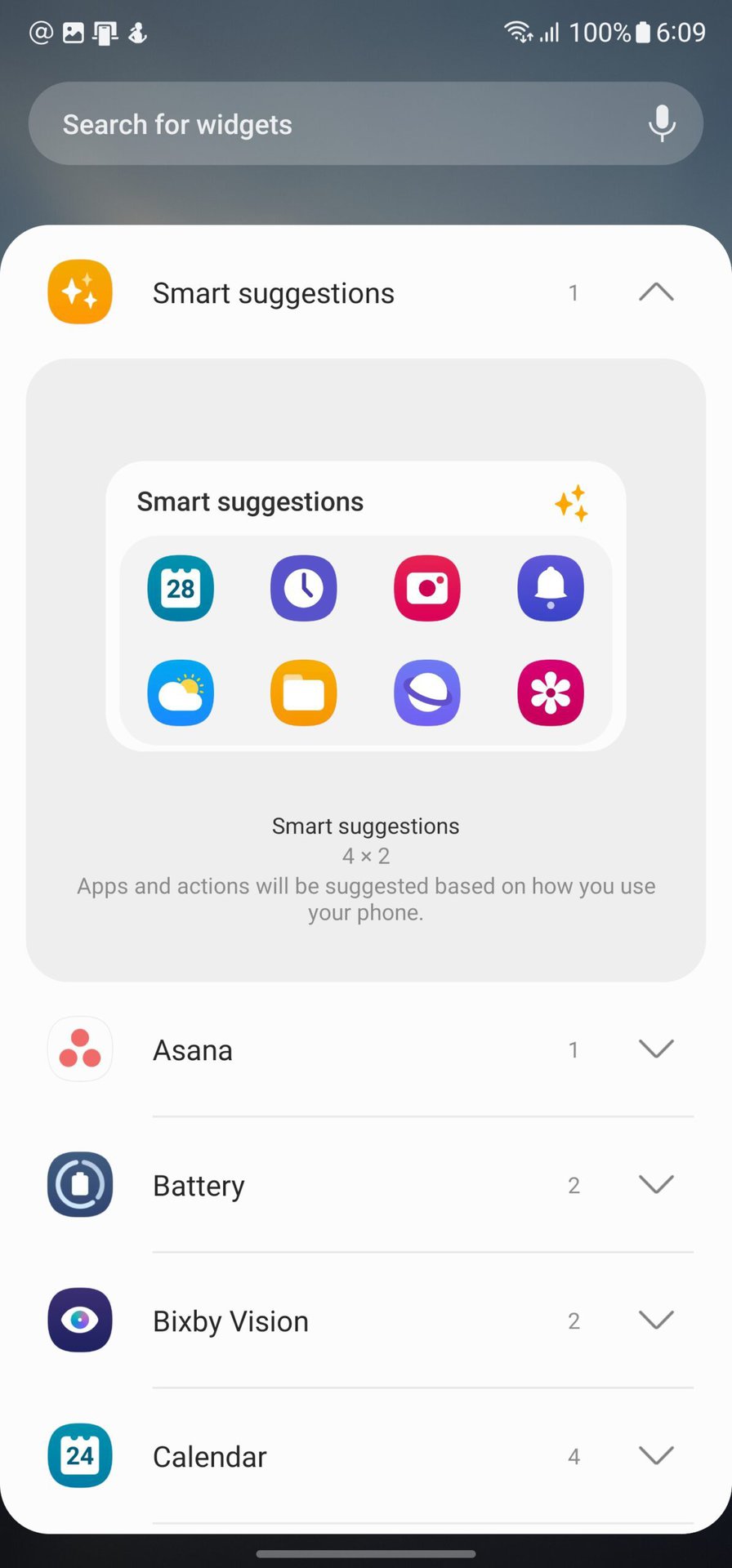732x1568 pixels.
Task: Start voice search with the microphone
Action: tap(662, 124)
